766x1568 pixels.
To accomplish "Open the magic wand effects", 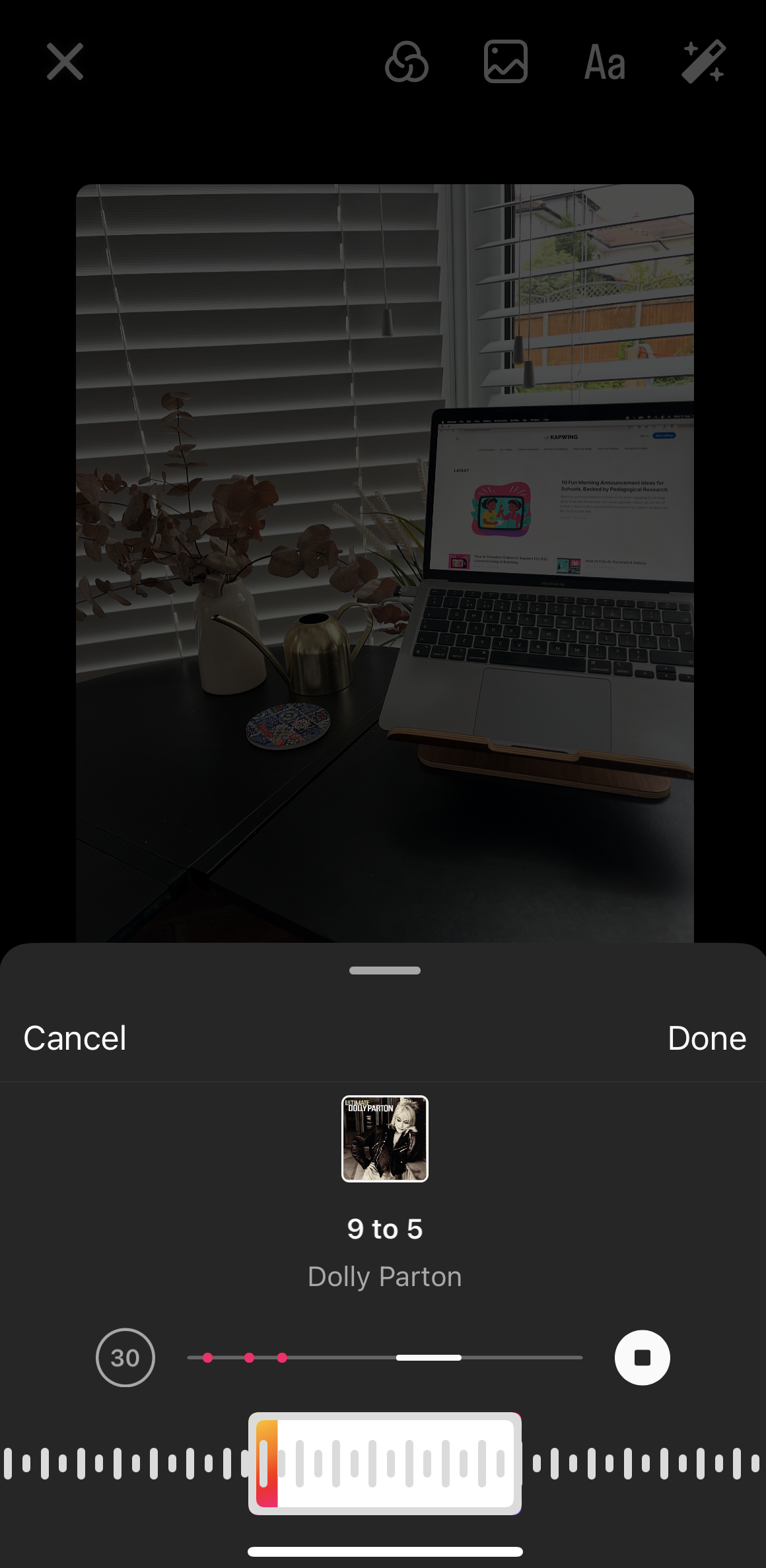I will (x=703, y=61).
